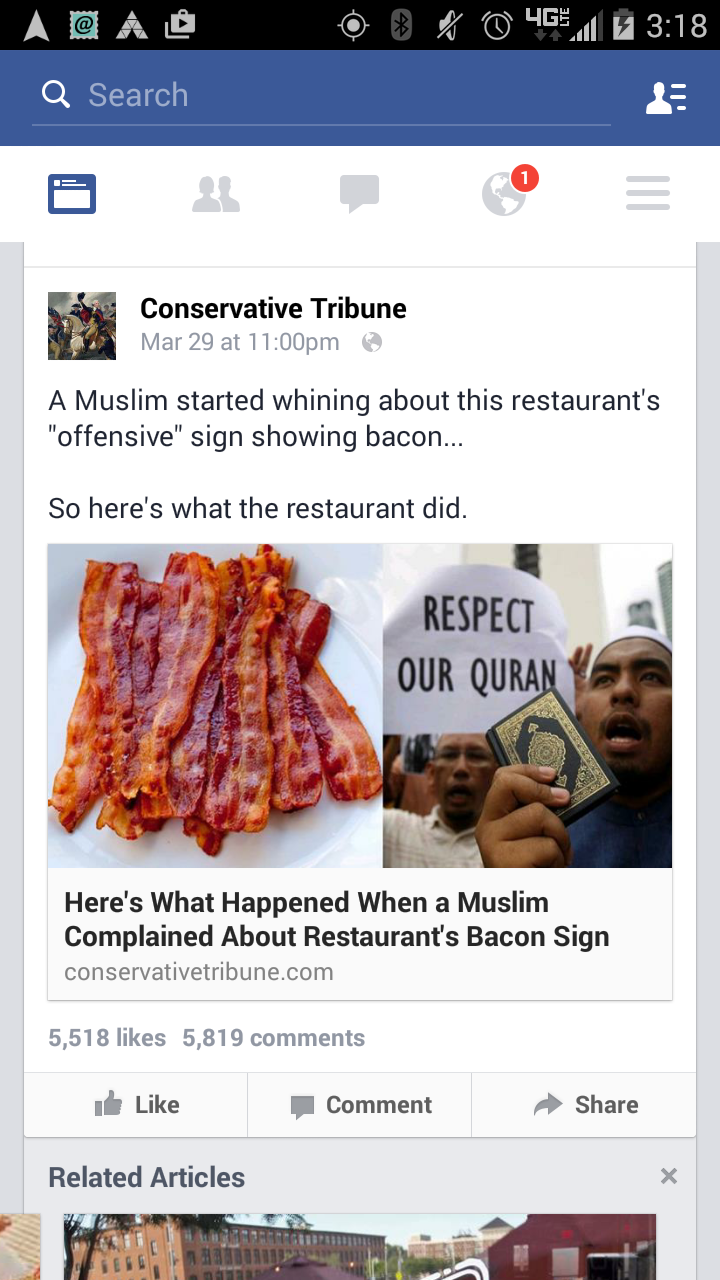Open the hamburger More menu tab
720x1280 pixels.
pos(647,193)
